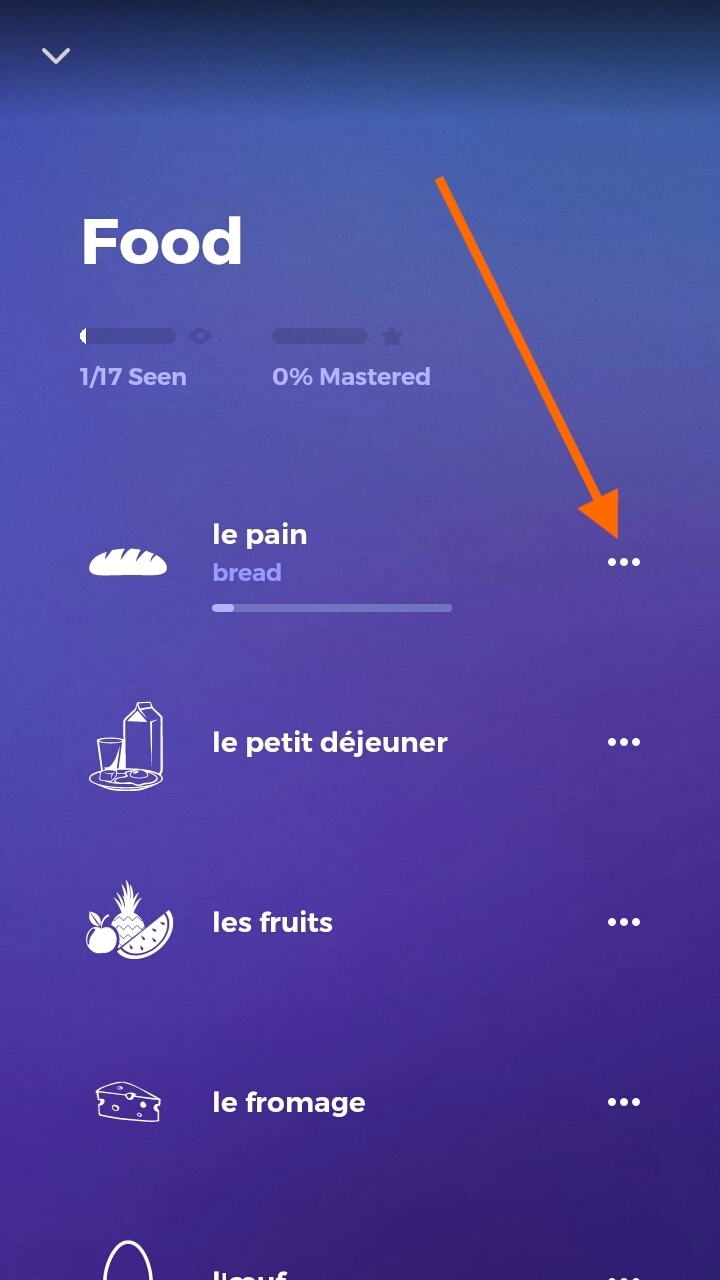The width and height of the screenshot is (720, 1280).
Task: Open the options menu for le pain
Action: (x=623, y=562)
